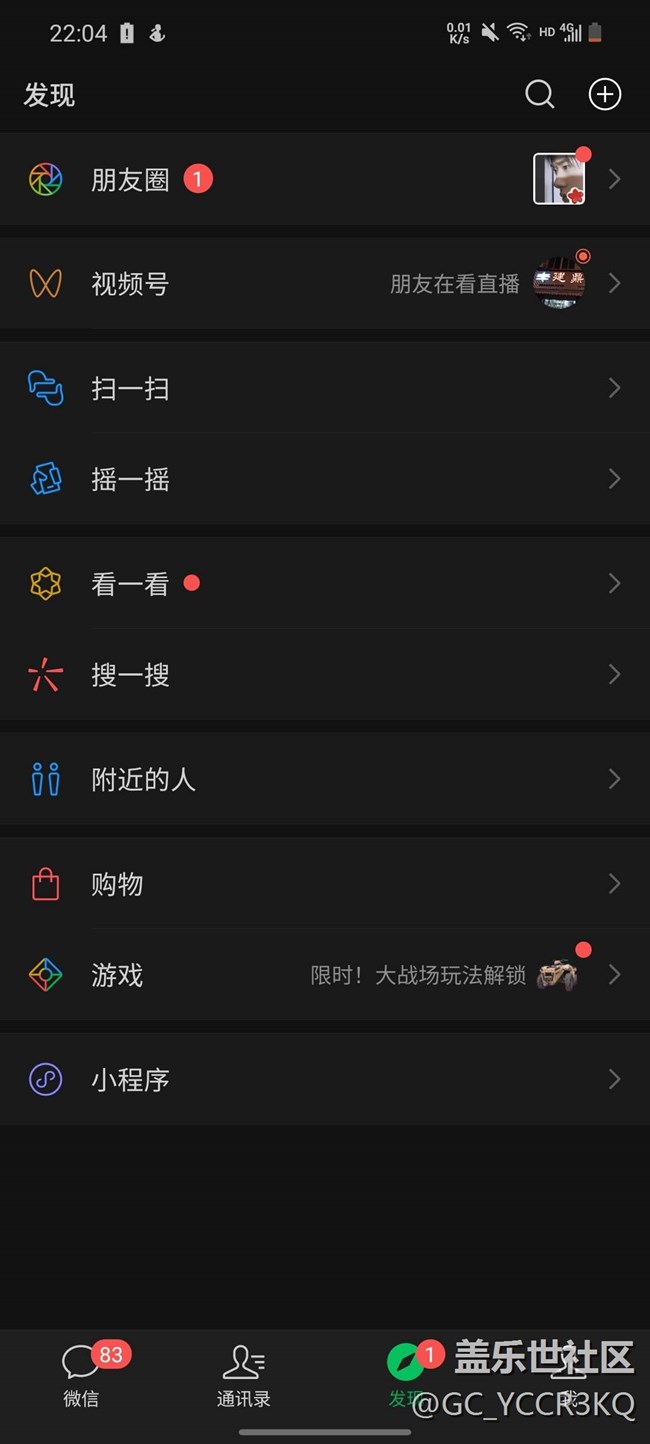Switch to the 微信 chats tab
The width and height of the screenshot is (650, 1444).
pyautogui.click(x=81, y=1375)
